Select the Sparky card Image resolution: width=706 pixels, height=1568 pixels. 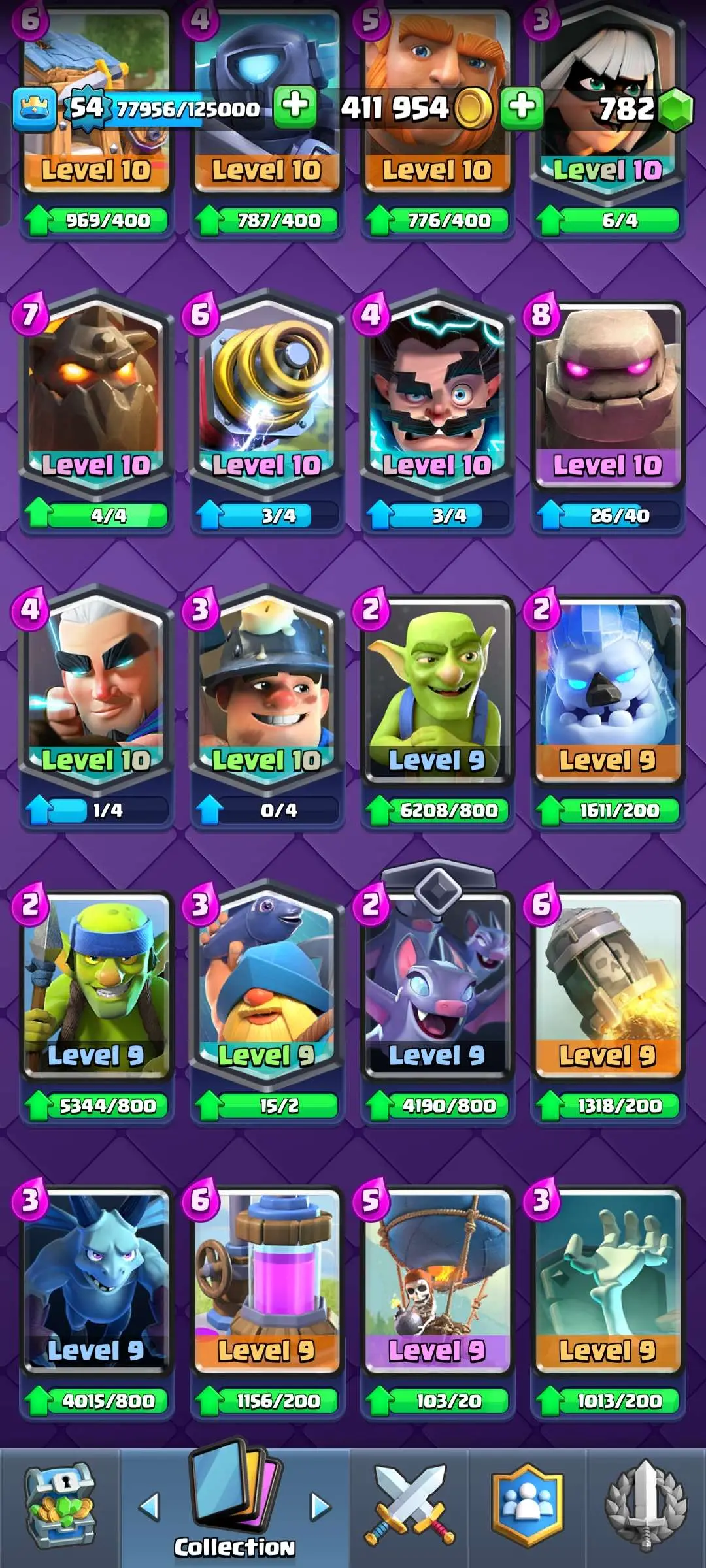pos(267,392)
